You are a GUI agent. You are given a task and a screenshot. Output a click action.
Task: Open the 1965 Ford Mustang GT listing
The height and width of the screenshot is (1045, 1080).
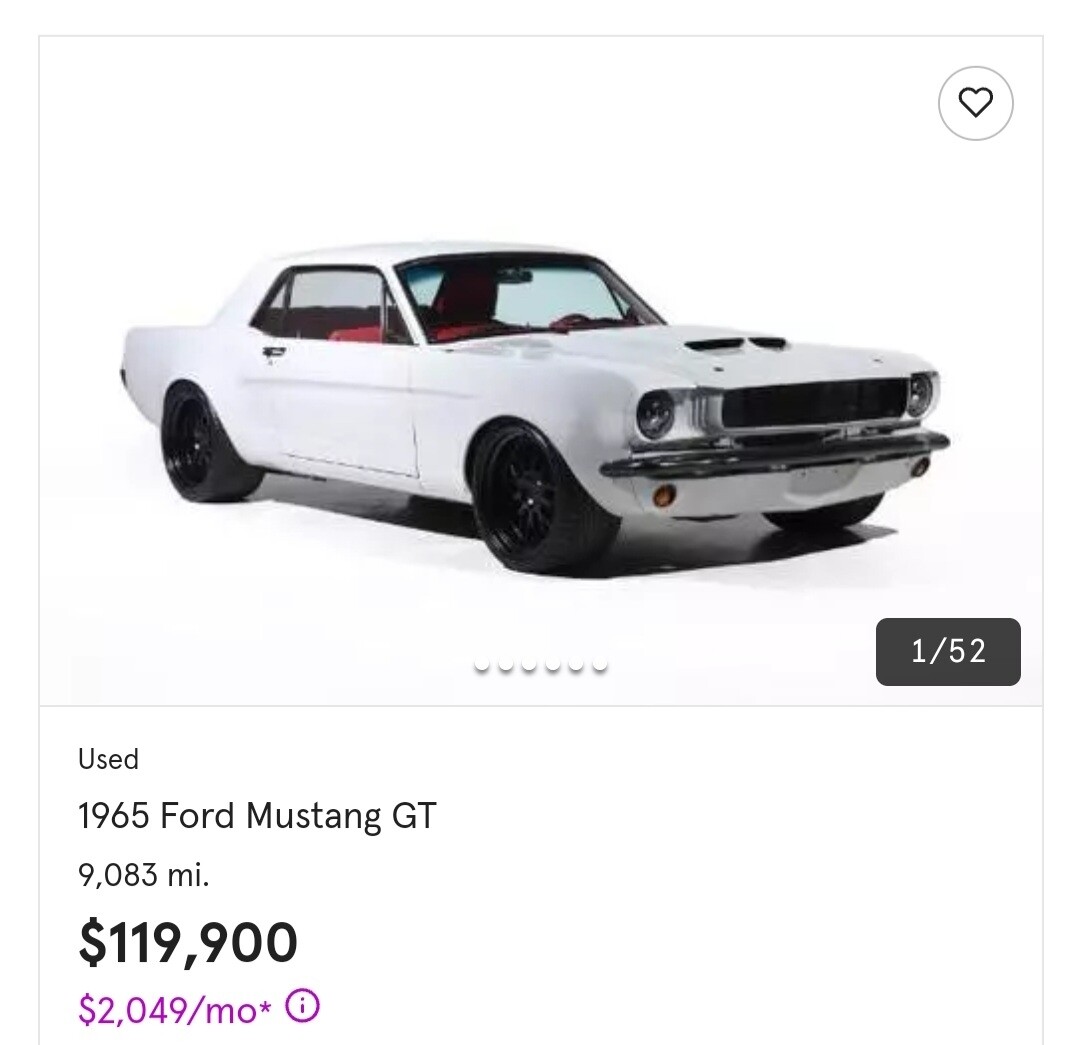click(x=257, y=817)
